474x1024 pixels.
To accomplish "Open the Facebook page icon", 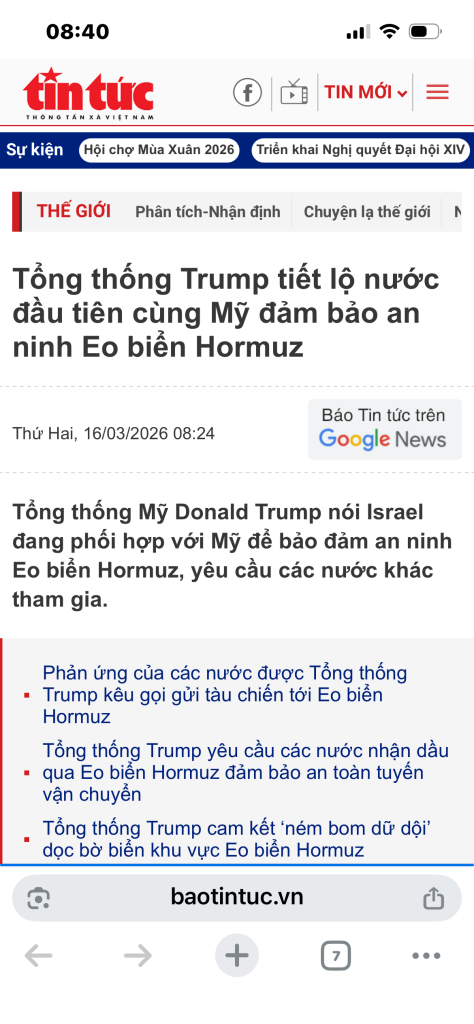I will 247,93.
